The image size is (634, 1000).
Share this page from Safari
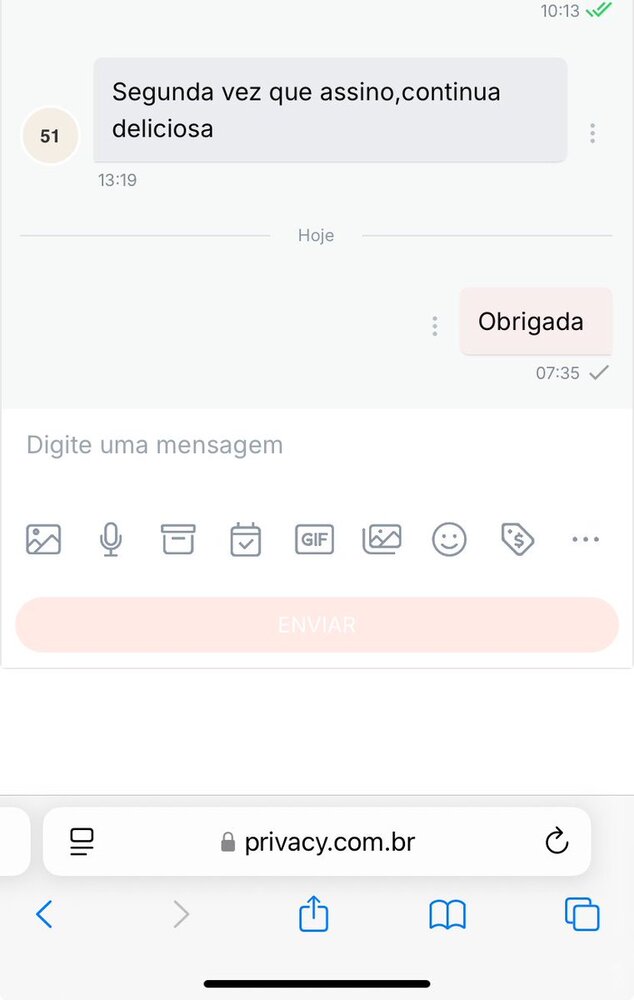[x=314, y=914]
